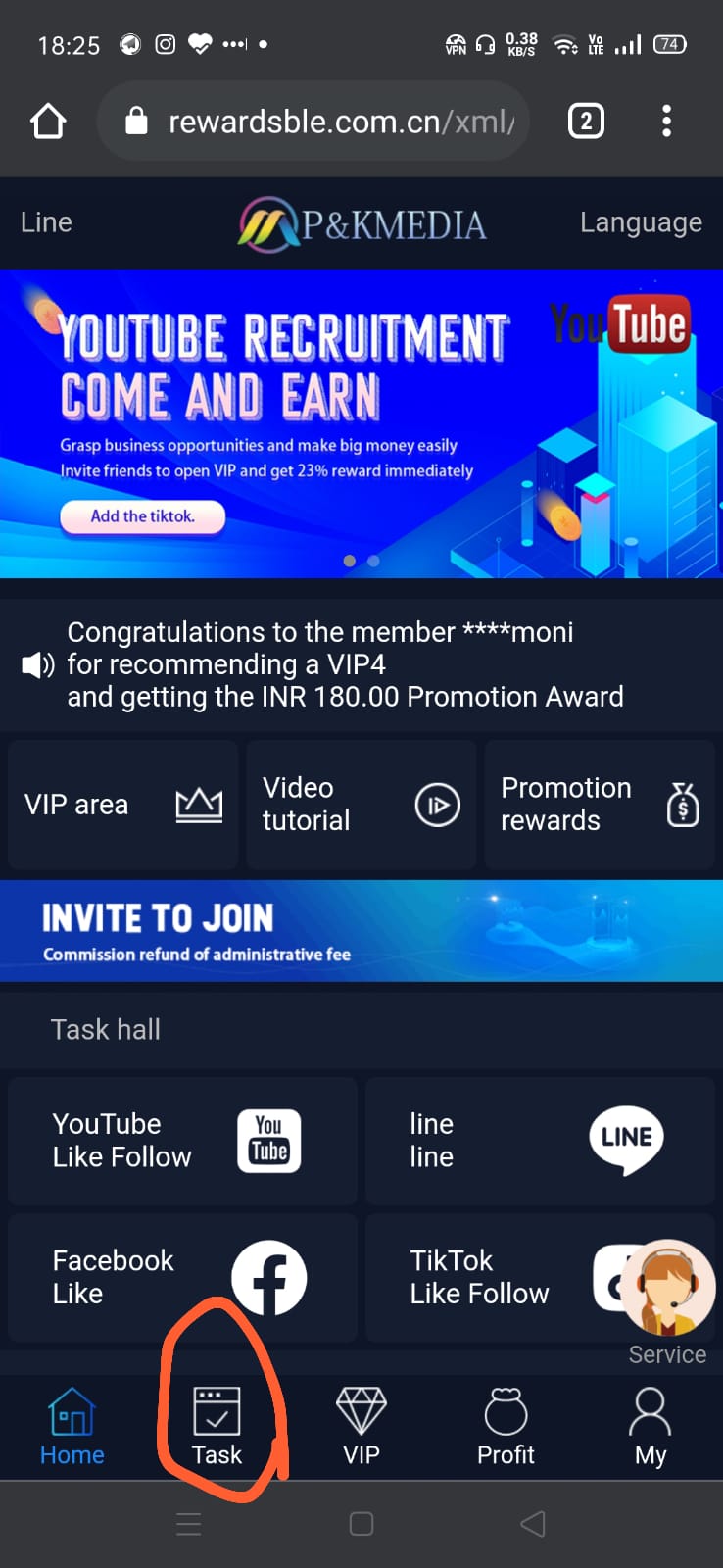Select the Facebook Like task card
The width and height of the screenshot is (723, 1568).
tap(182, 1278)
